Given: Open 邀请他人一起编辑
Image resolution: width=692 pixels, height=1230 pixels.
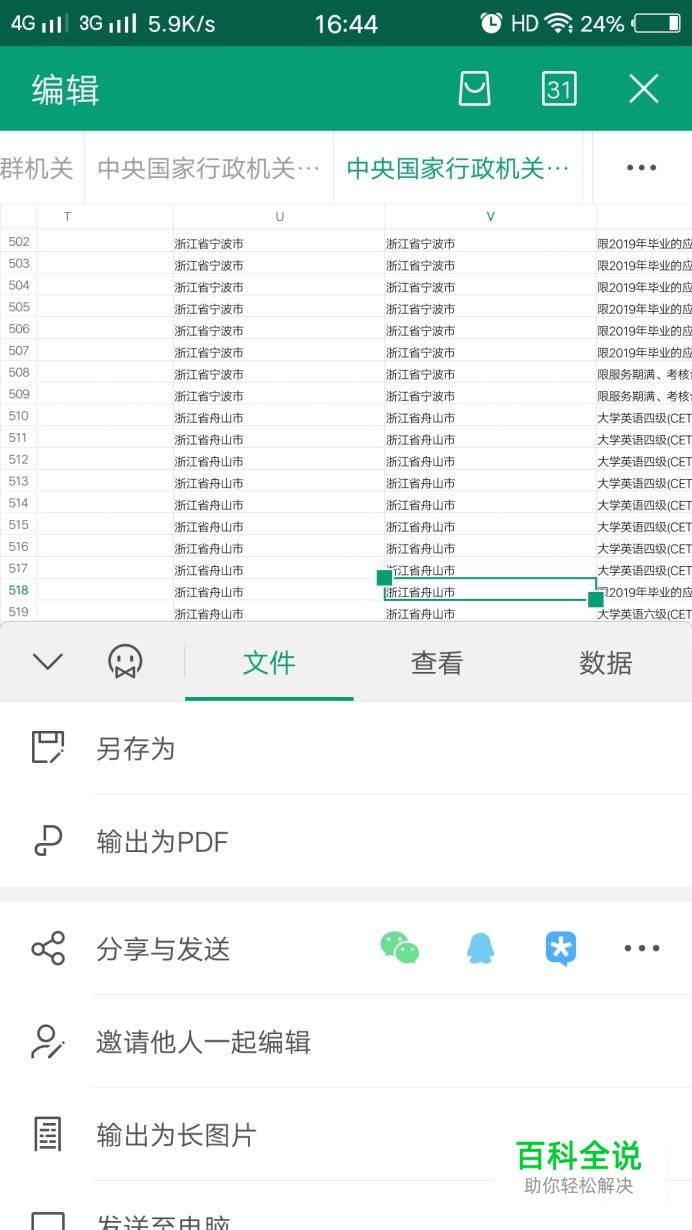Looking at the screenshot, I should click(x=346, y=1041).
